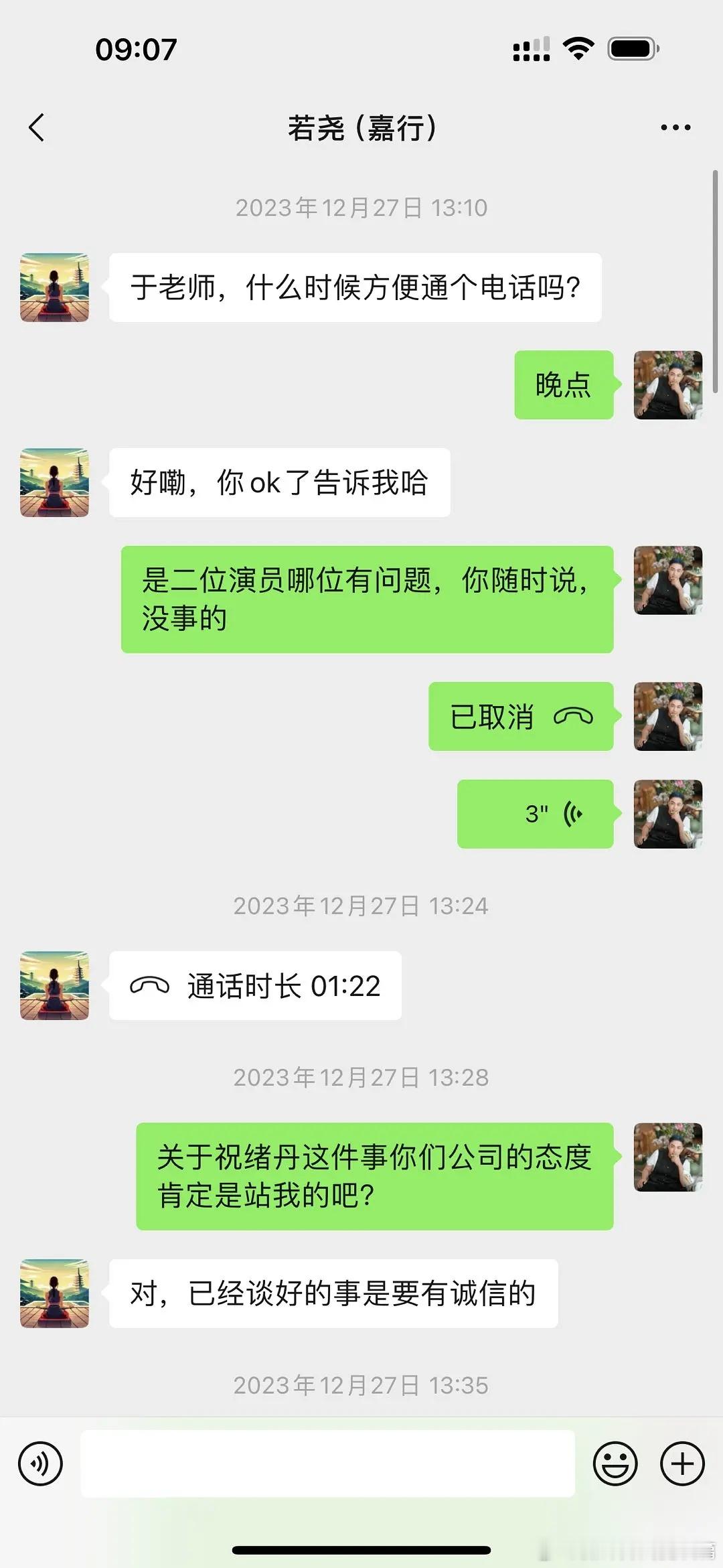
Task: Tap the timestamp 2023年12月27日 13:10
Action: [x=361, y=208]
